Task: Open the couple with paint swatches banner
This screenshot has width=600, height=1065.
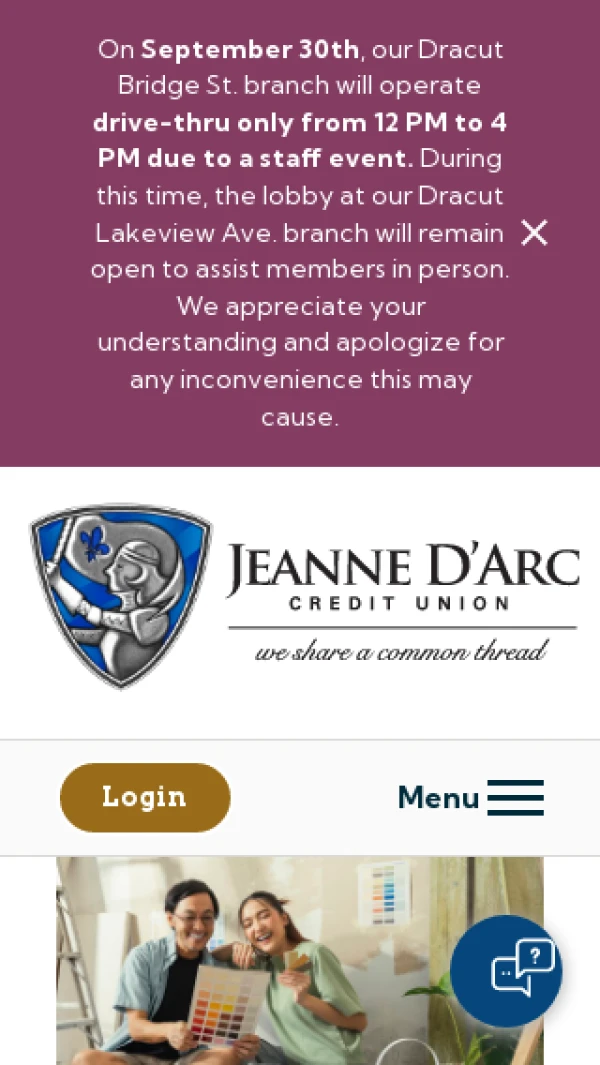Action: [250, 960]
